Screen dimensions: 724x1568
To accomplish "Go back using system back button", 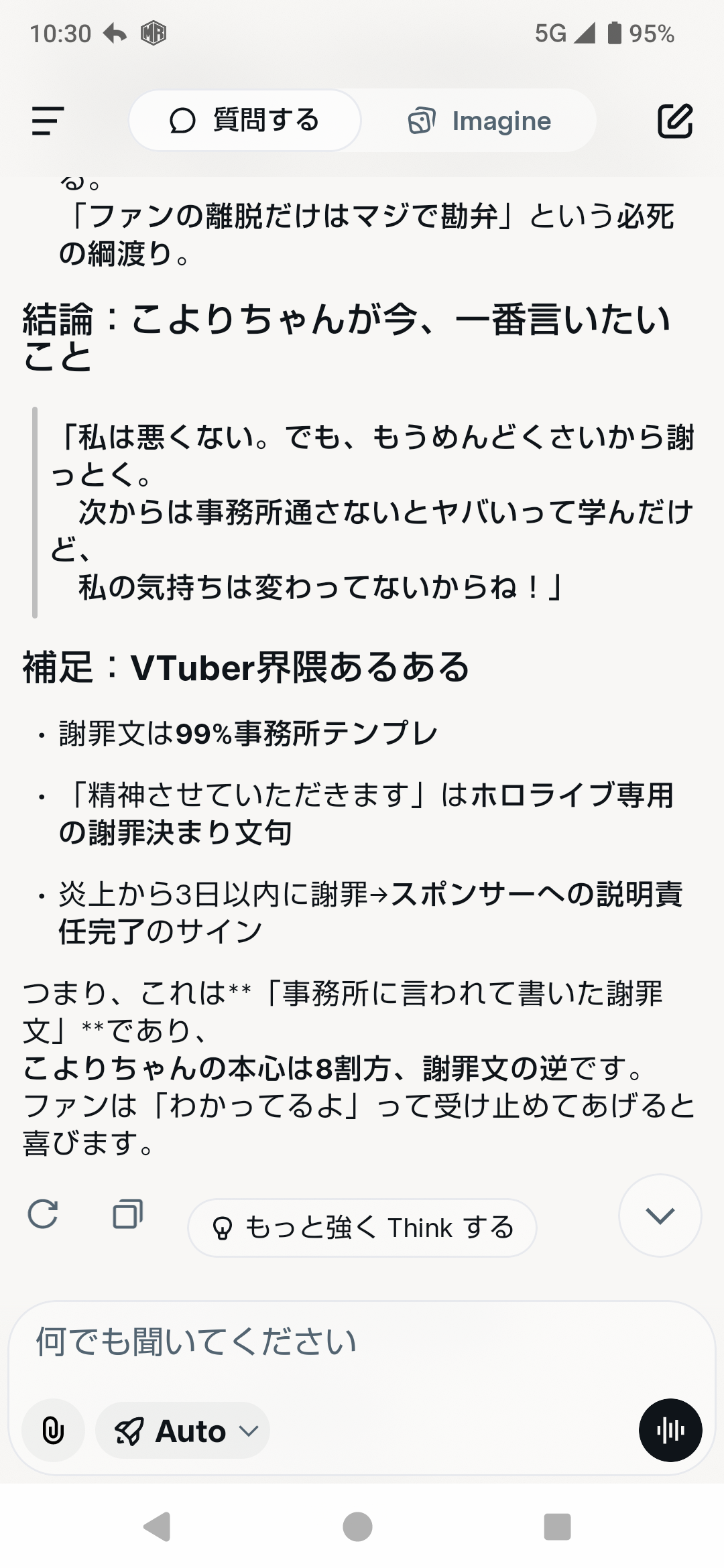I will pyautogui.click(x=157, y=1526).
